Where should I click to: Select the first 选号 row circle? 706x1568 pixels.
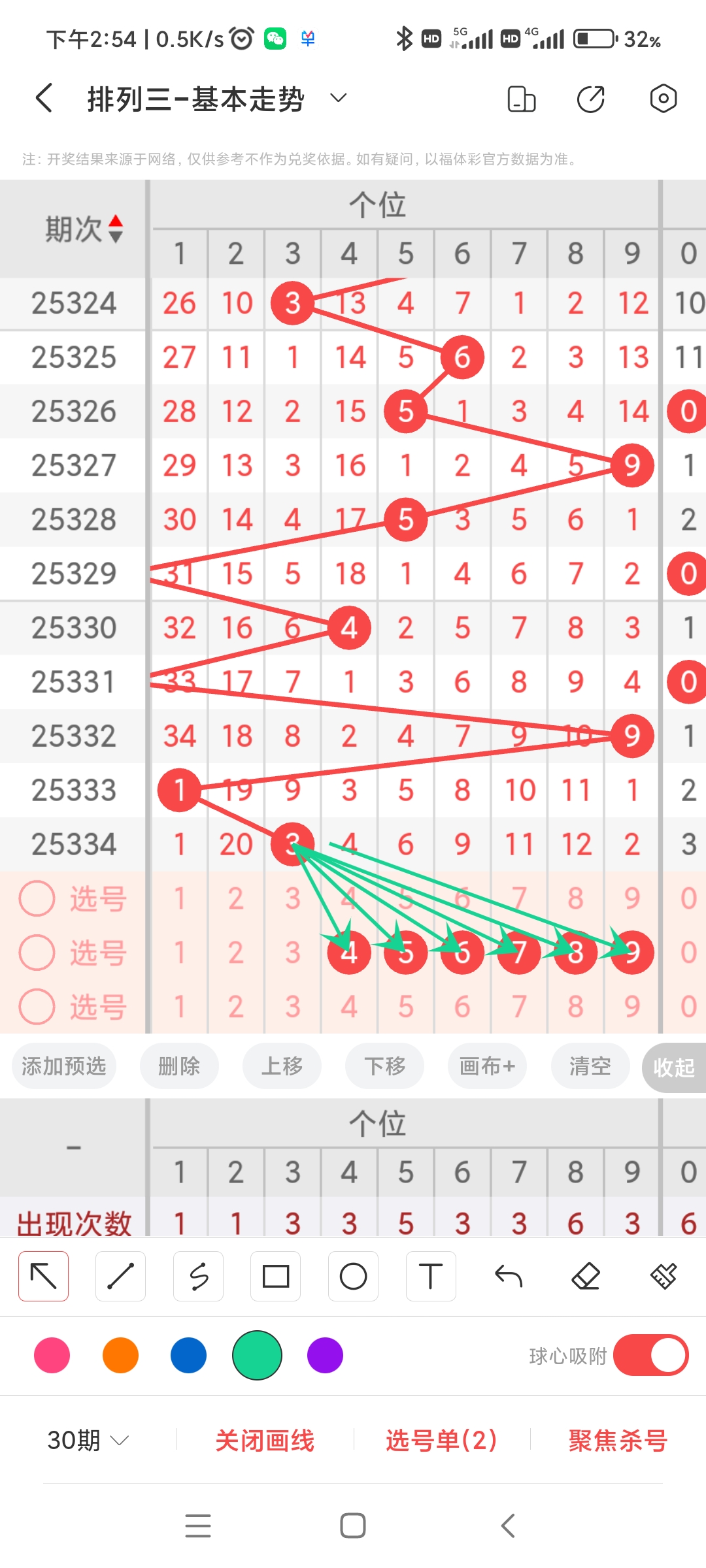pyautogui.click(x=37, y=898)
